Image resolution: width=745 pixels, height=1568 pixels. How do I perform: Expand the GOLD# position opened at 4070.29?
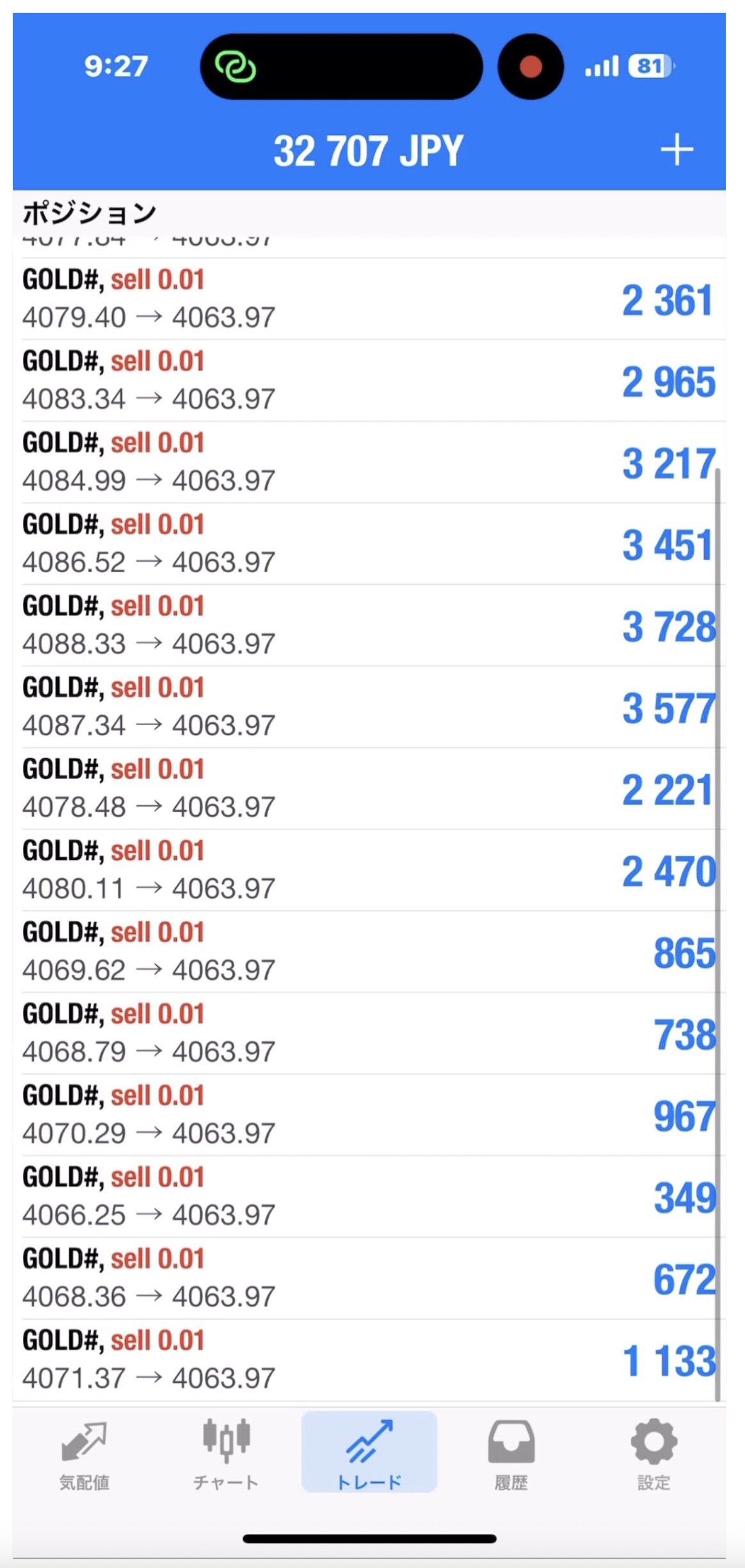click(369, 1115)
